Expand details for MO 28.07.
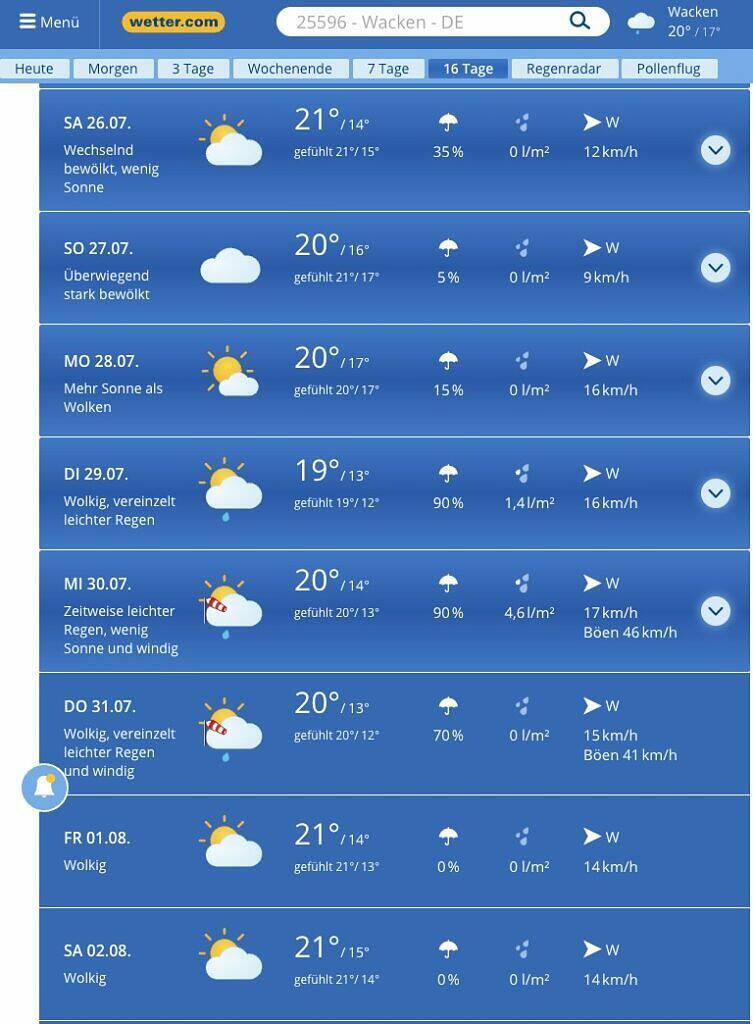Screen dimensions: 753x1024 (x=715, y=380)
